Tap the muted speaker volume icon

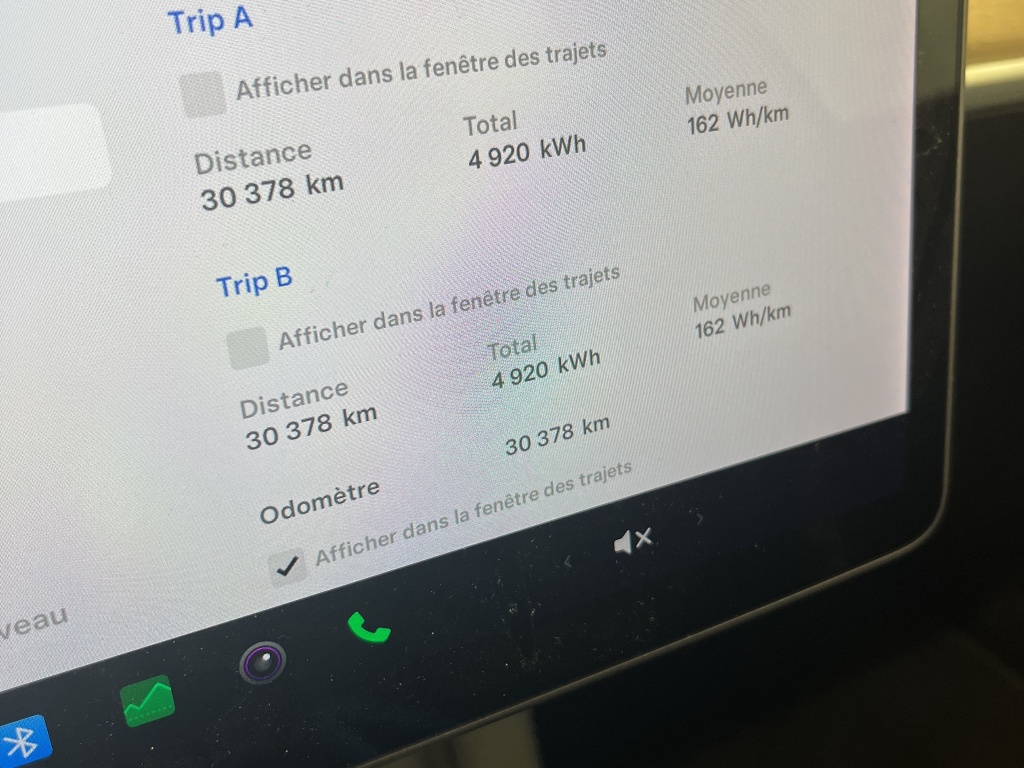(x=633, y=541)
